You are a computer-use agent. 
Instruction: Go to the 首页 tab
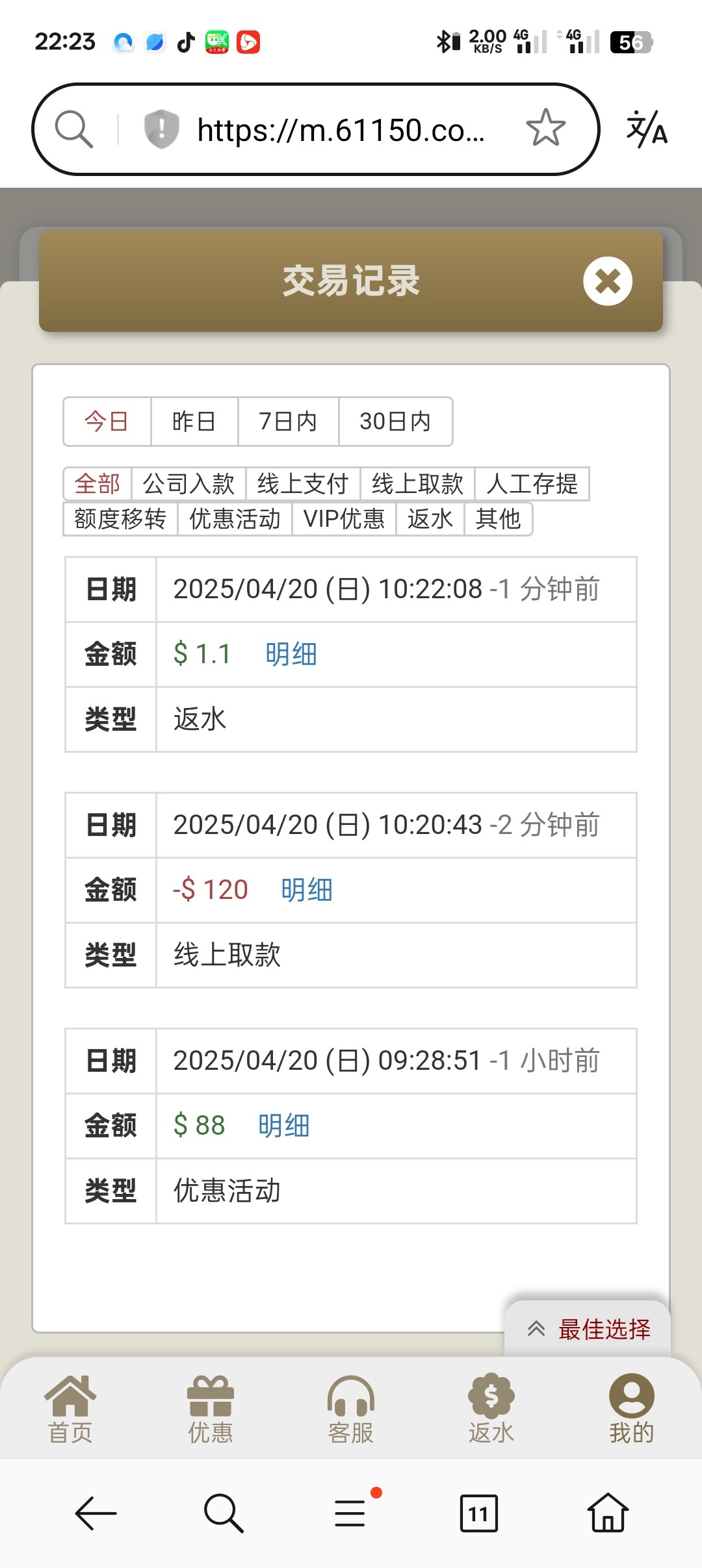point(70,1408)
